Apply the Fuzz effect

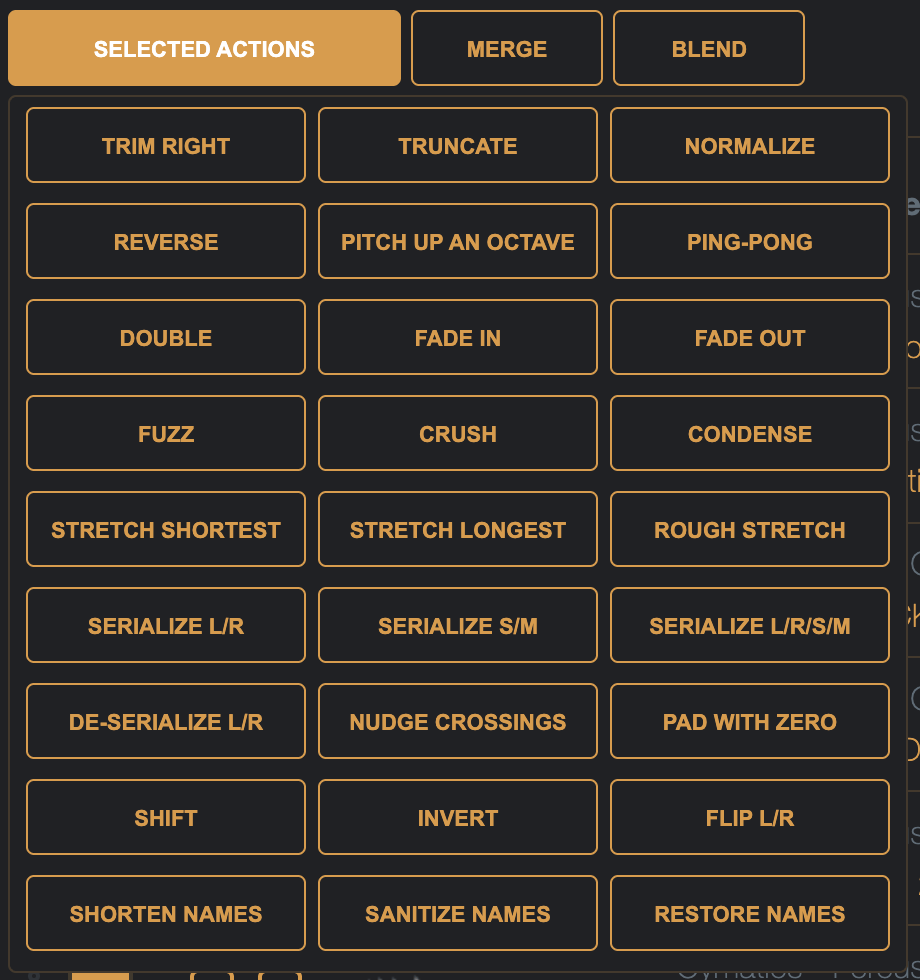166,434
